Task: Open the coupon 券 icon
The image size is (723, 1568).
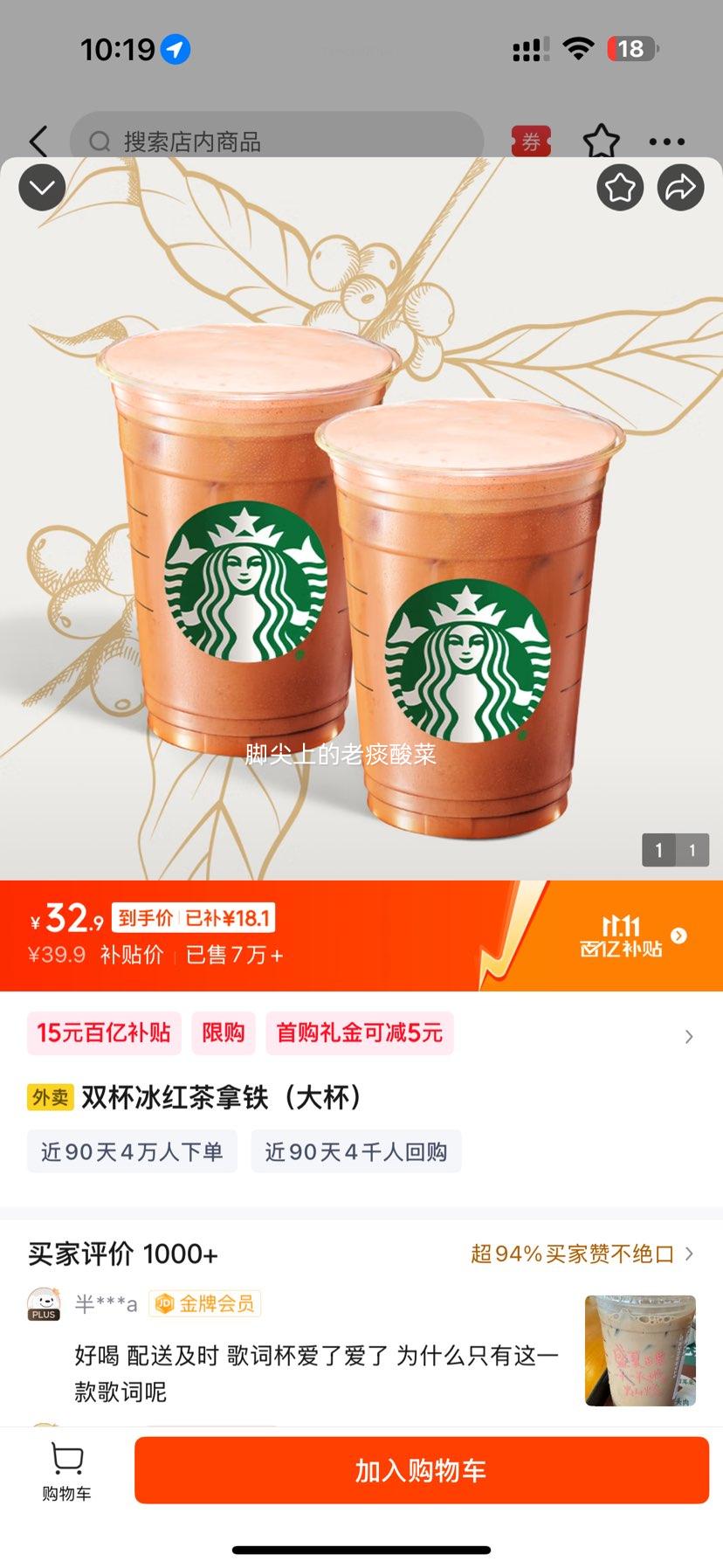Action: (531, 141)
